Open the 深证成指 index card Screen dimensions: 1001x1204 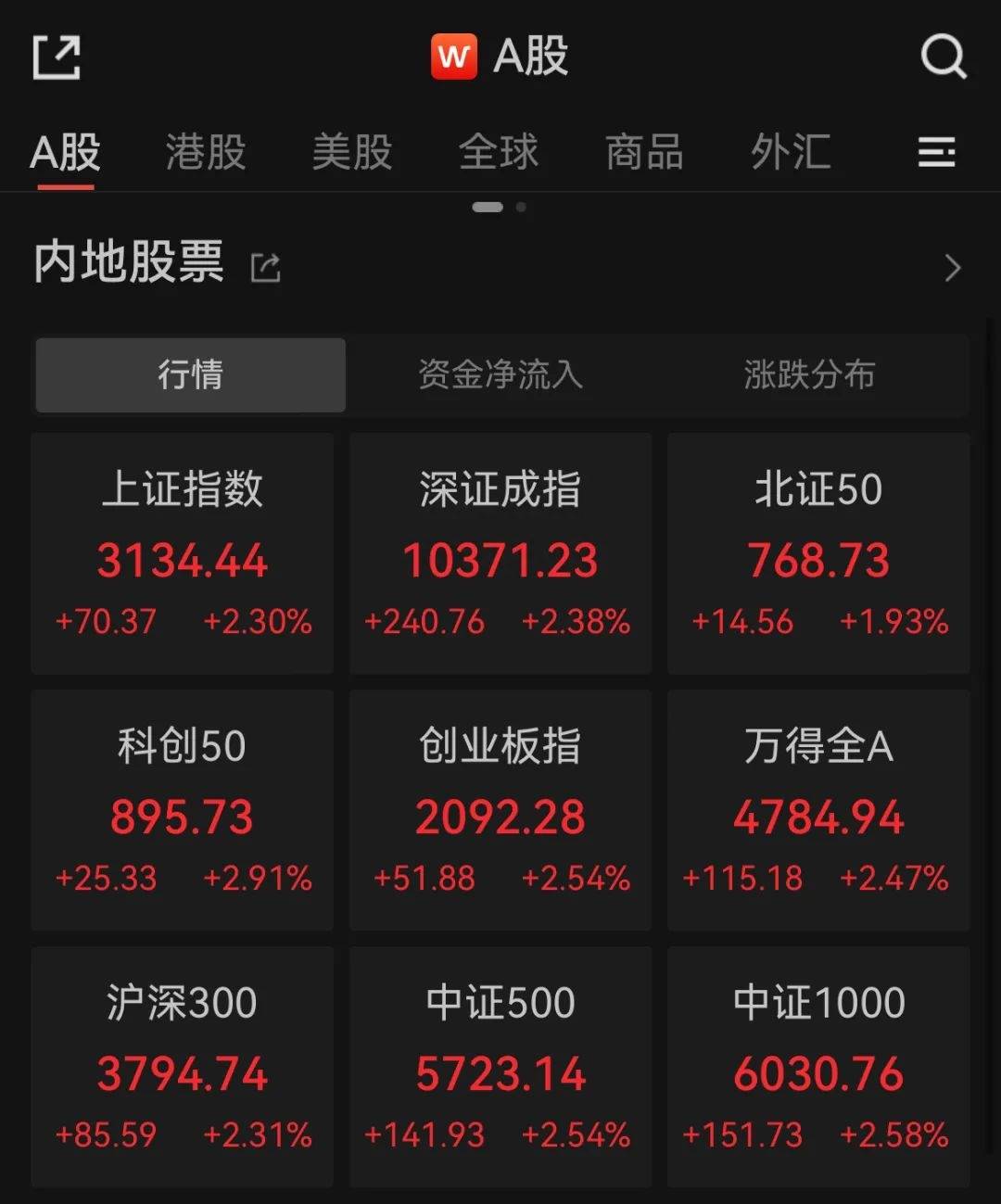[500, 553]
